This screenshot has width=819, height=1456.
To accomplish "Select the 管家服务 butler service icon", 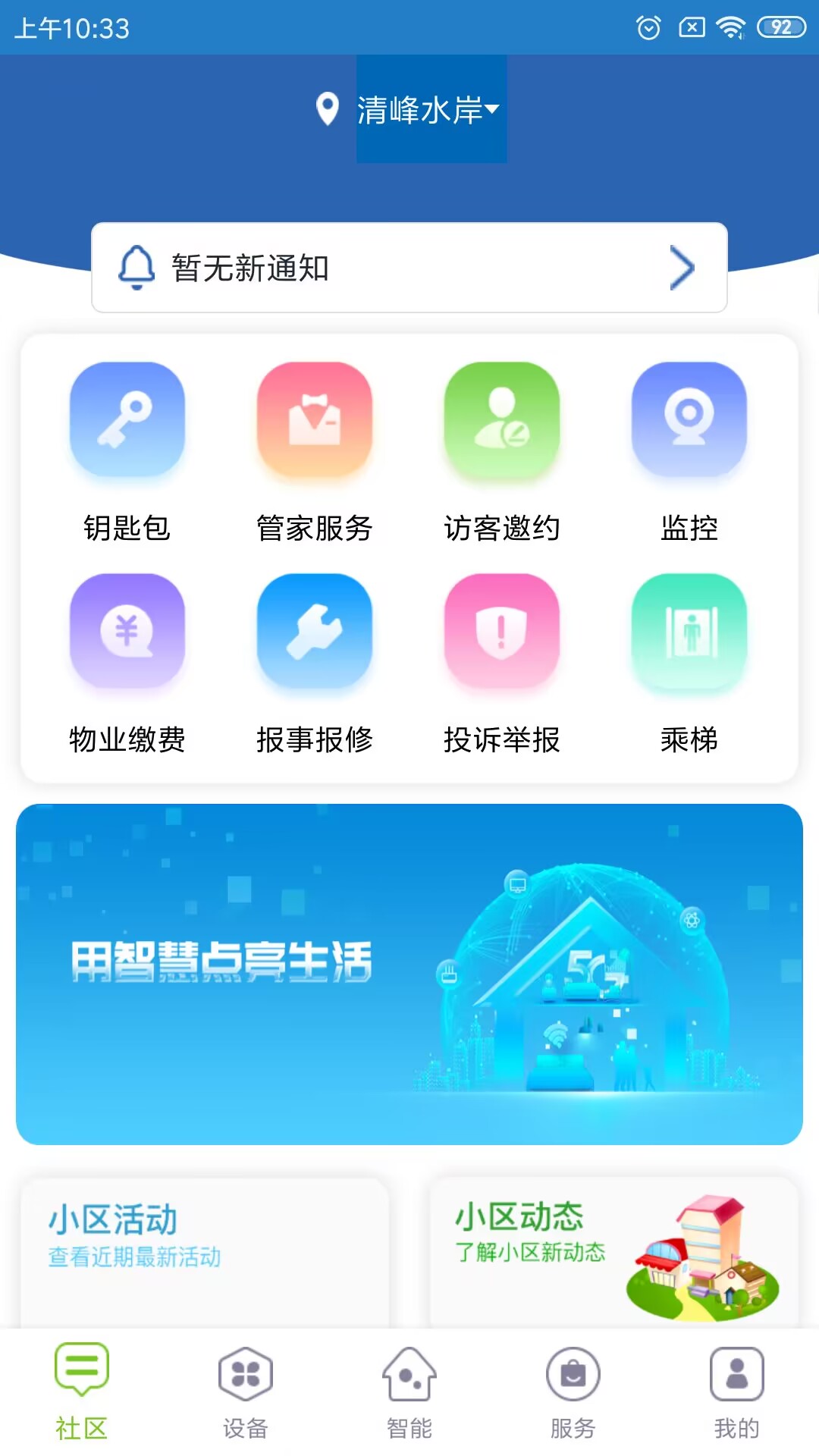I will (x=315, y=422).
